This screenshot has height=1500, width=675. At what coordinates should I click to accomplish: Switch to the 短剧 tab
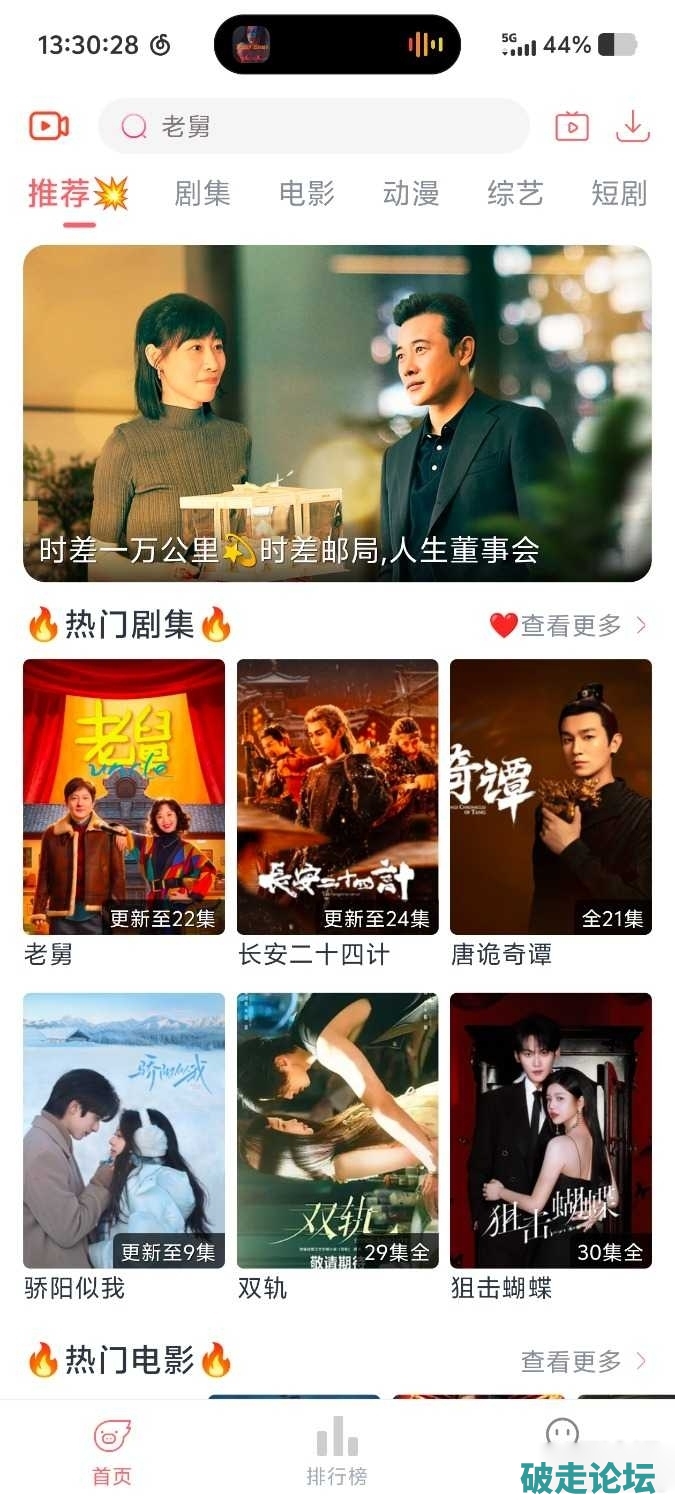pos(619,193)
